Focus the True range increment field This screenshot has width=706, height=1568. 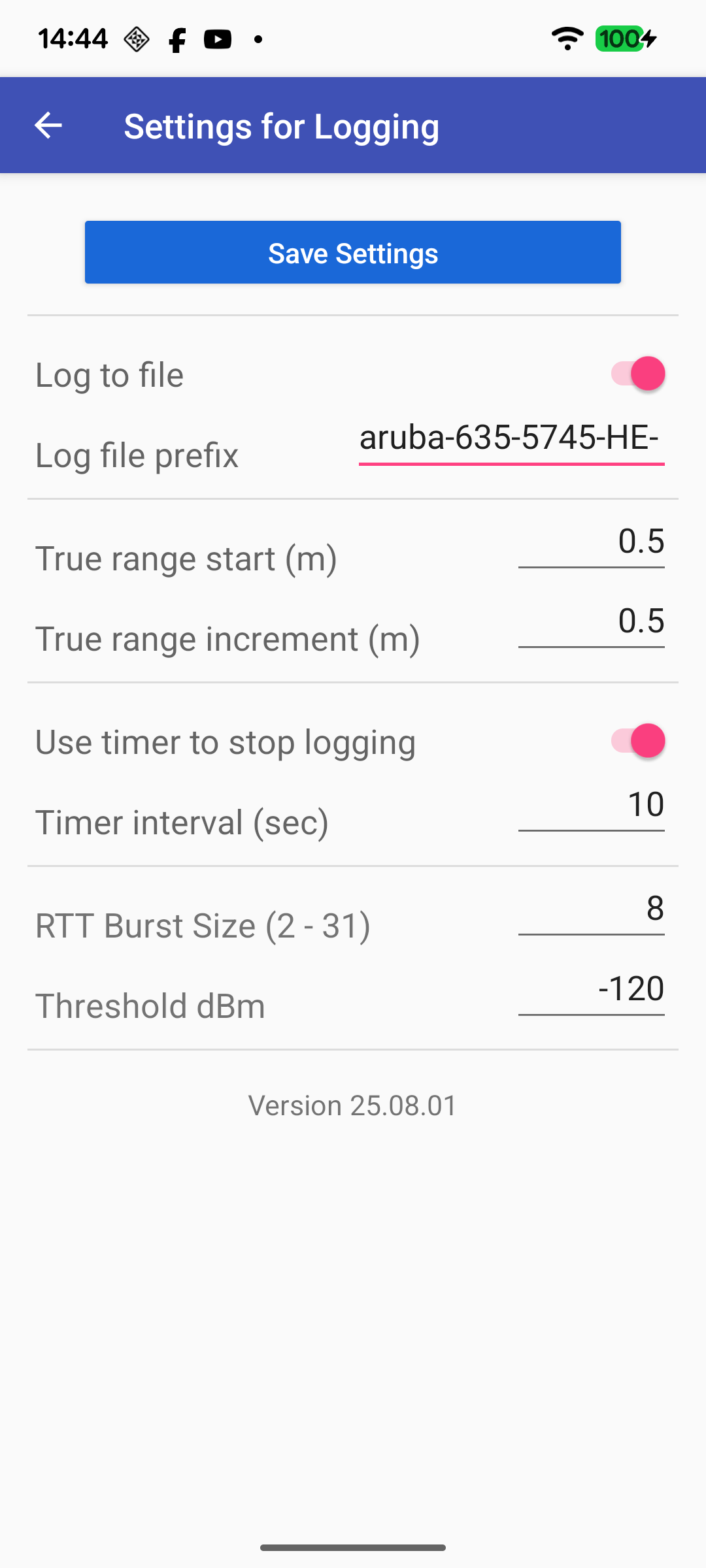pyautogui.click(x=591, y=622)
